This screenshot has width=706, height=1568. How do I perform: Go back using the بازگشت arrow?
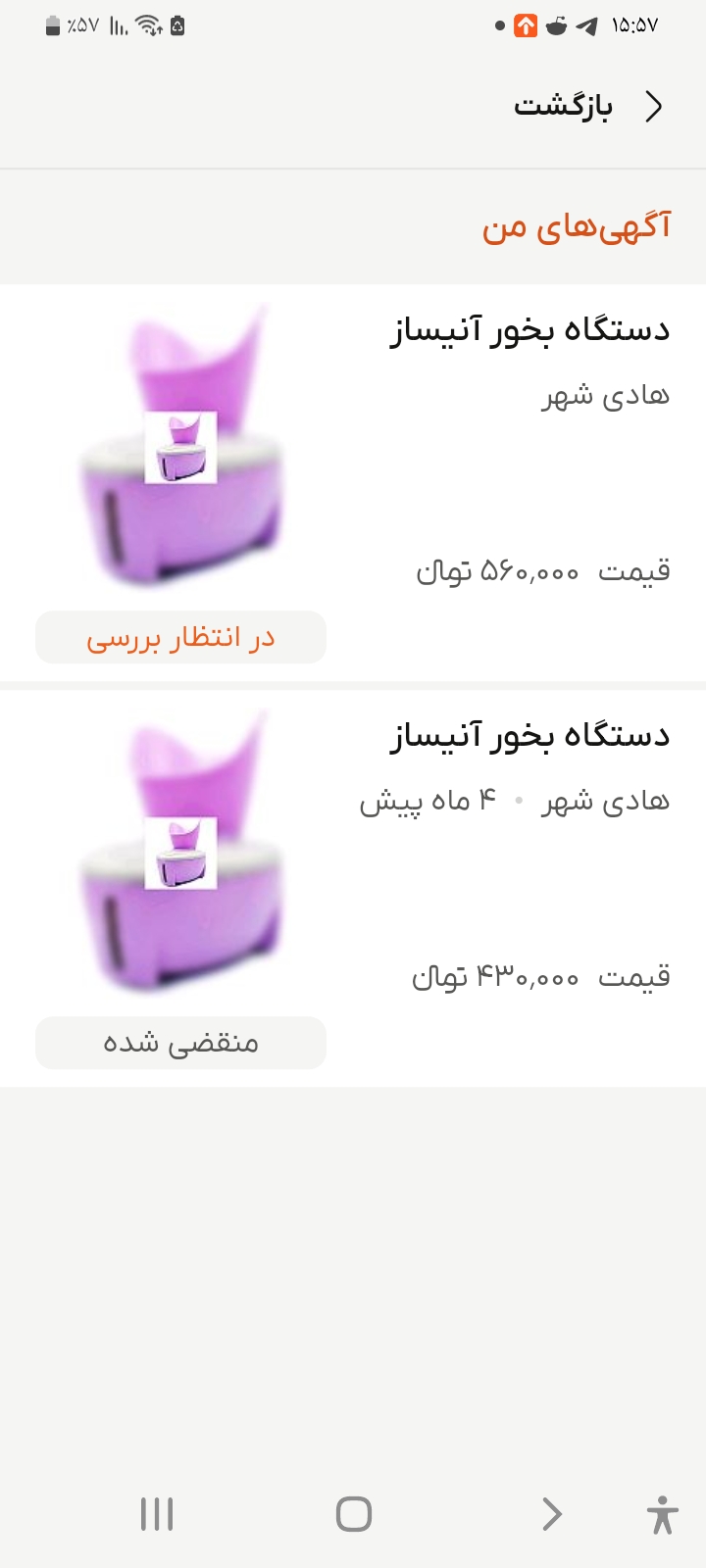point(653,106)
